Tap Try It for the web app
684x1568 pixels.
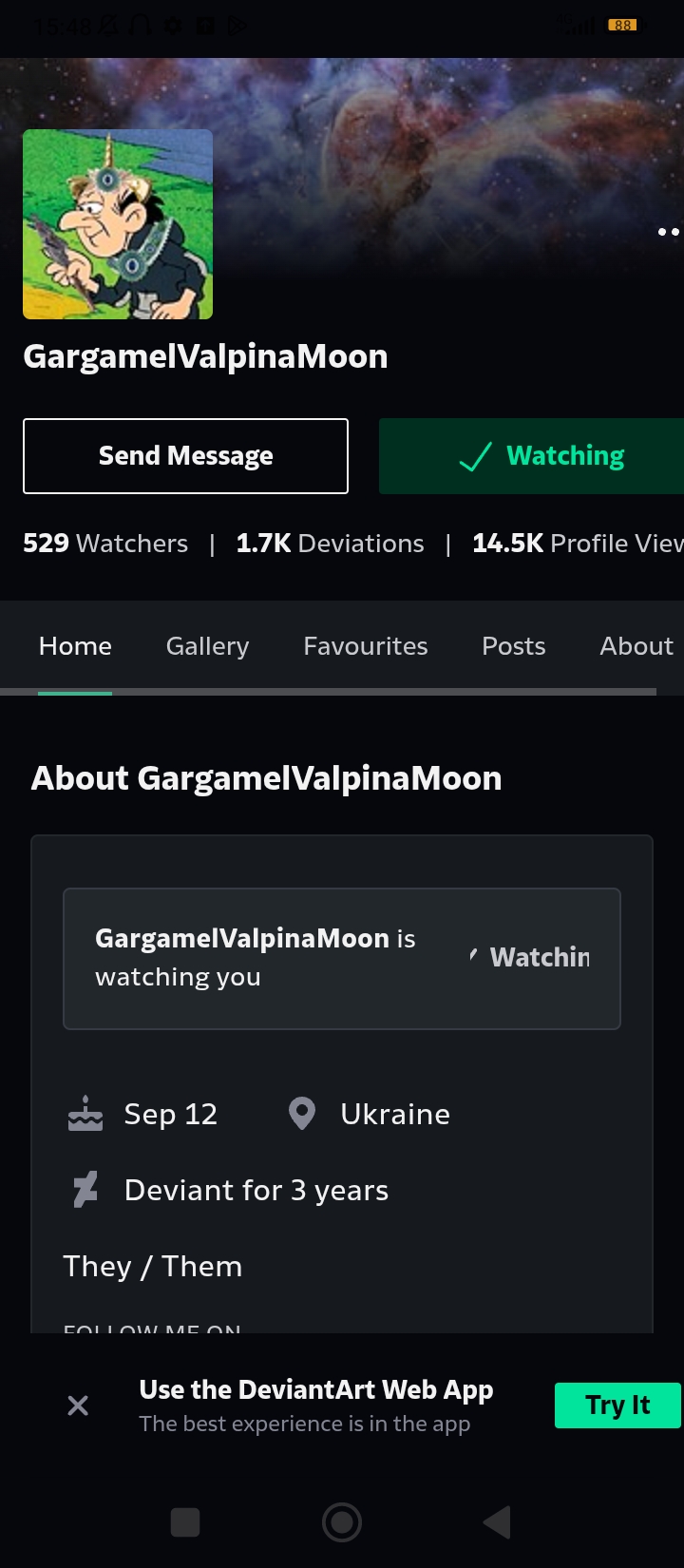(x=617, y=1405)
